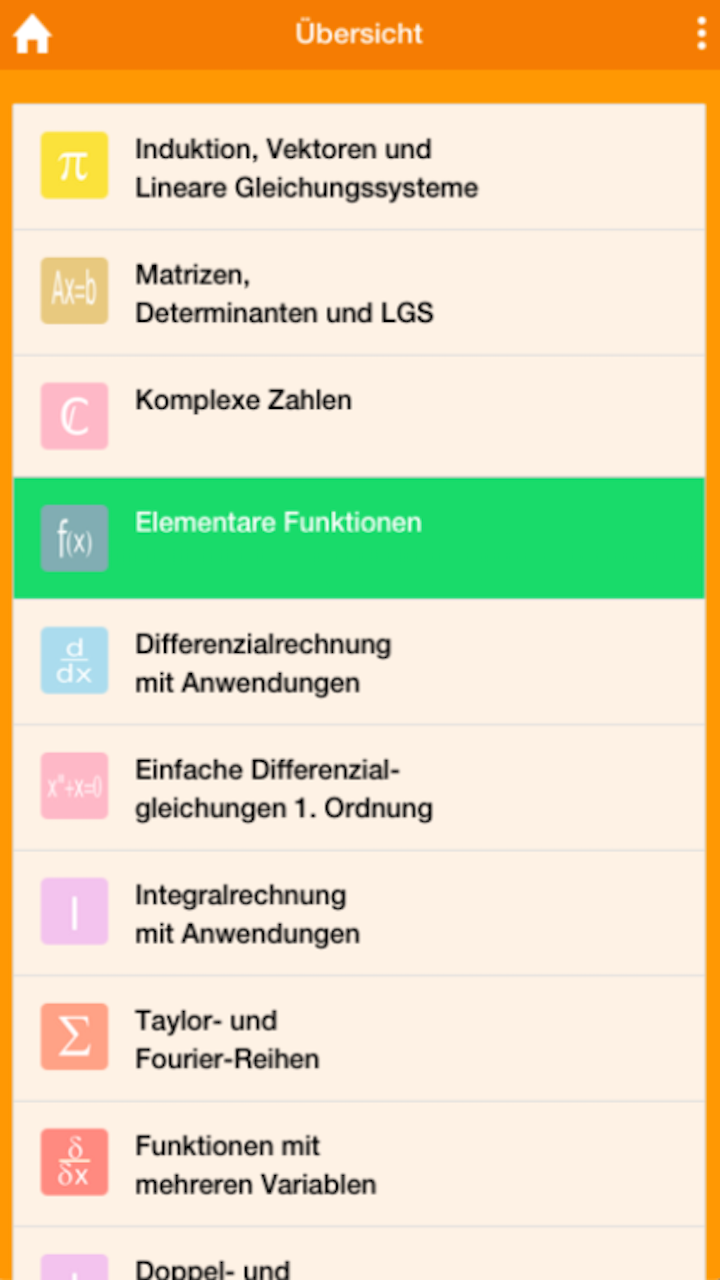
Task: Open Funktionen mit mehreren Variablen
Action: 358,1164
